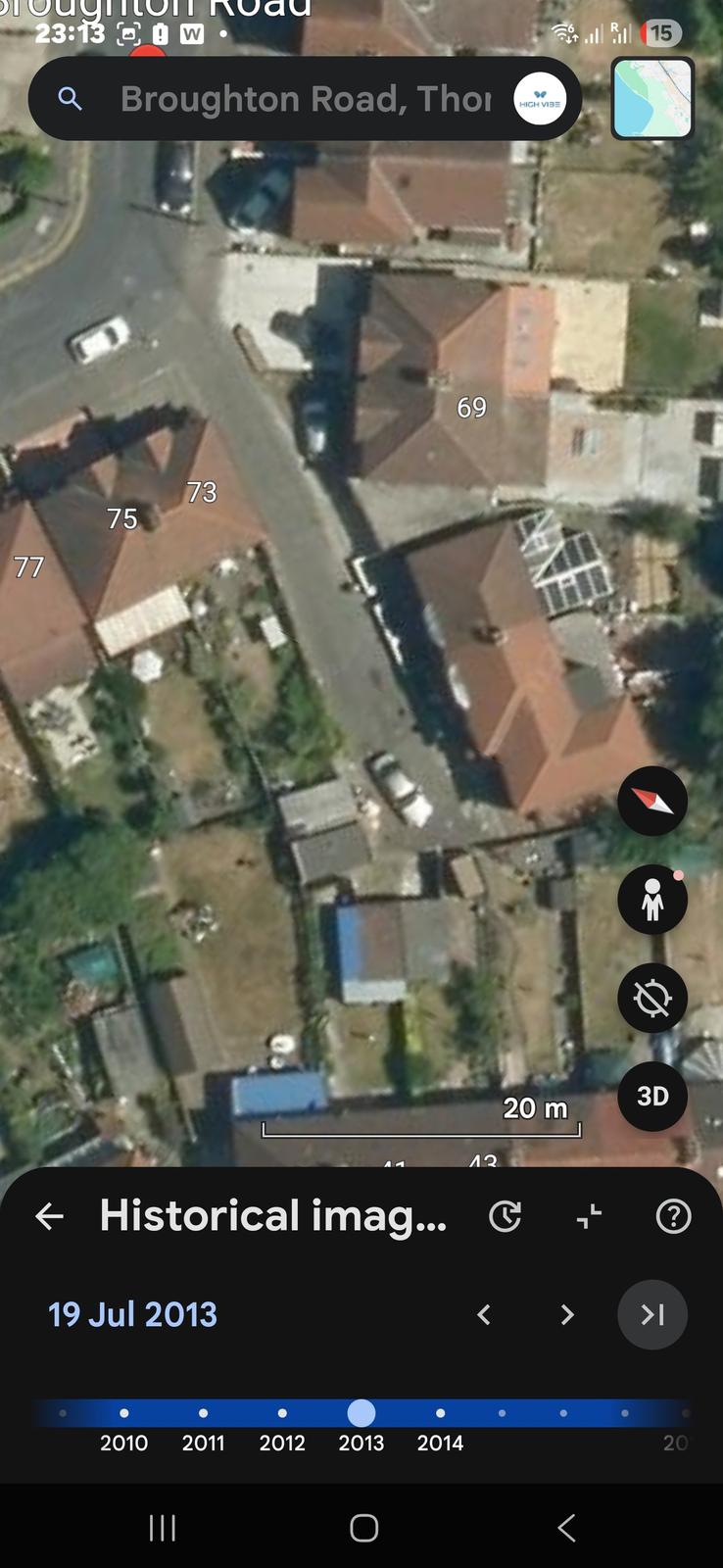The image size is (723, 1568).
Task: Select the 2012 point on the timeline
Action: 282,1413
